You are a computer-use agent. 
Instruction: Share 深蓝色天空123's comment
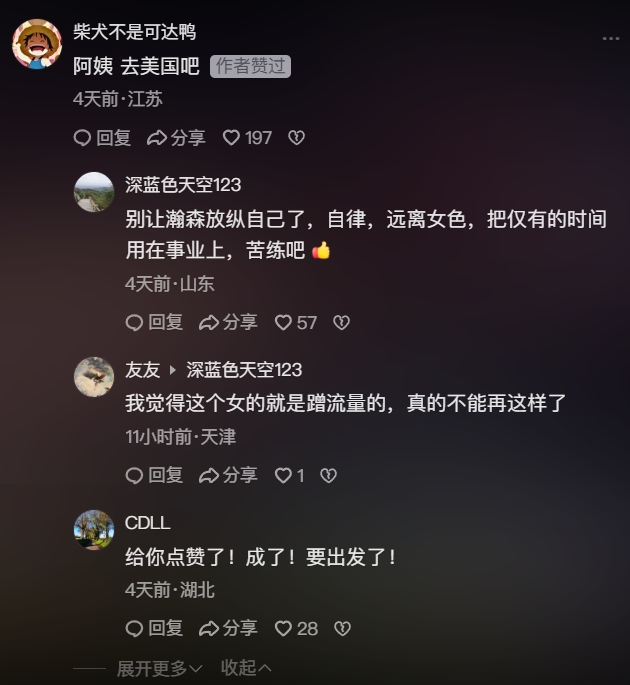[x=228, y=322]
